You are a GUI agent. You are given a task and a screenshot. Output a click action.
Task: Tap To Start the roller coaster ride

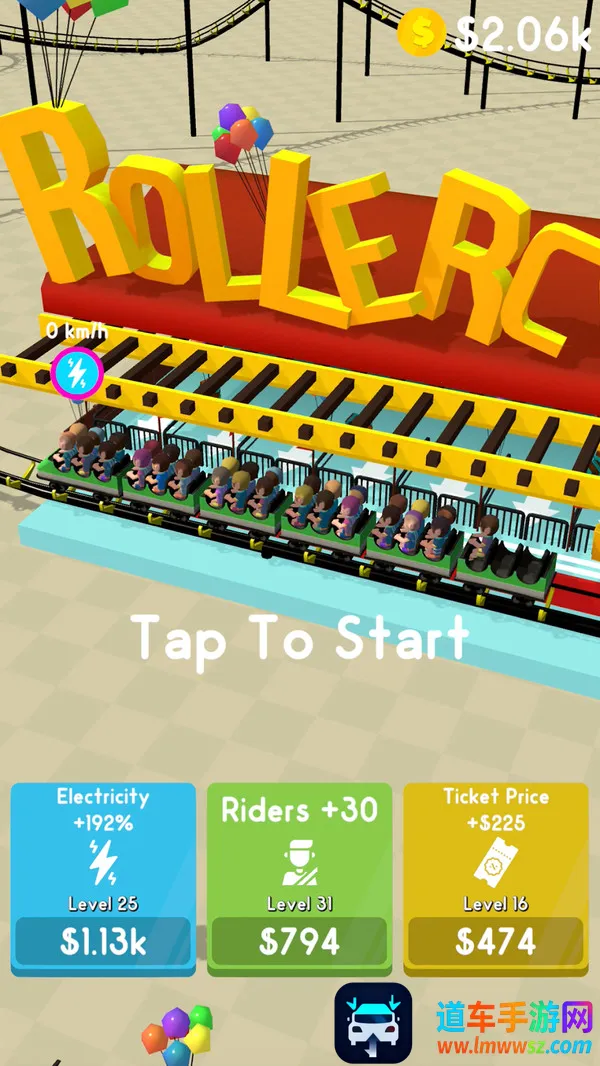tap(300, 637)
